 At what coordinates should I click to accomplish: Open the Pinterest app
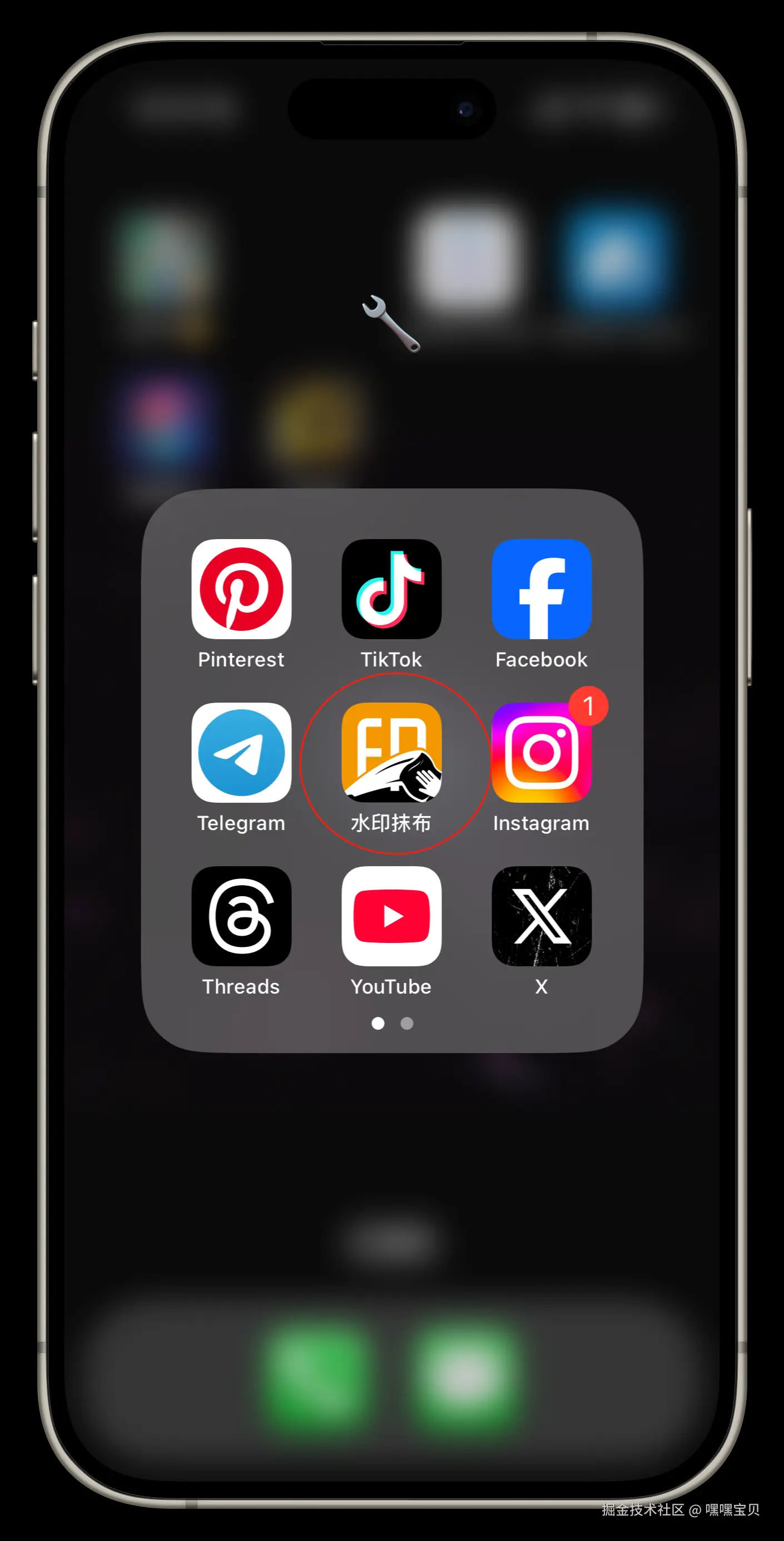pos(241,589)
